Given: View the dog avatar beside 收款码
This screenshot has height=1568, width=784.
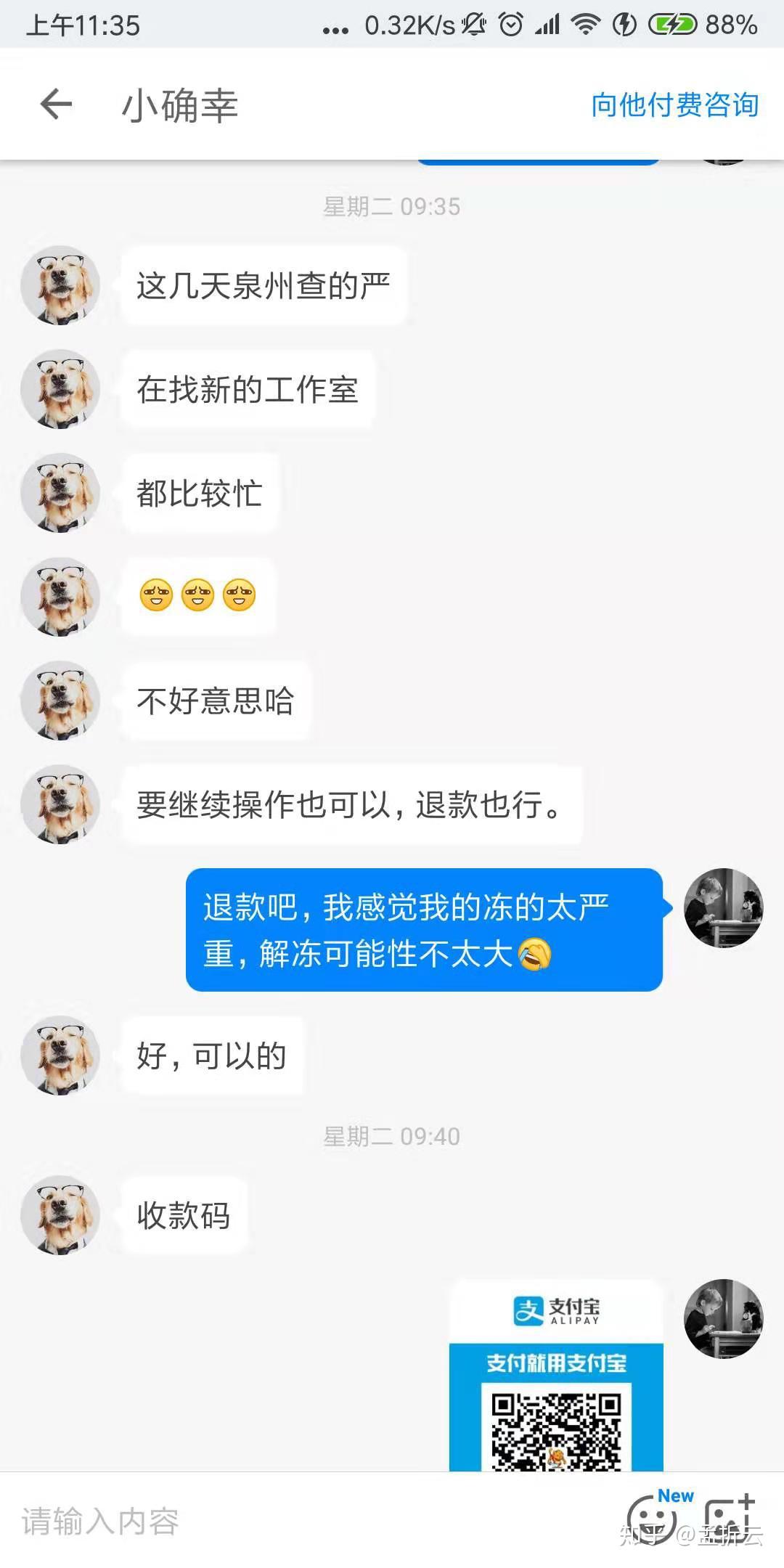Looking at the screenshot, I should [60, 1215].
